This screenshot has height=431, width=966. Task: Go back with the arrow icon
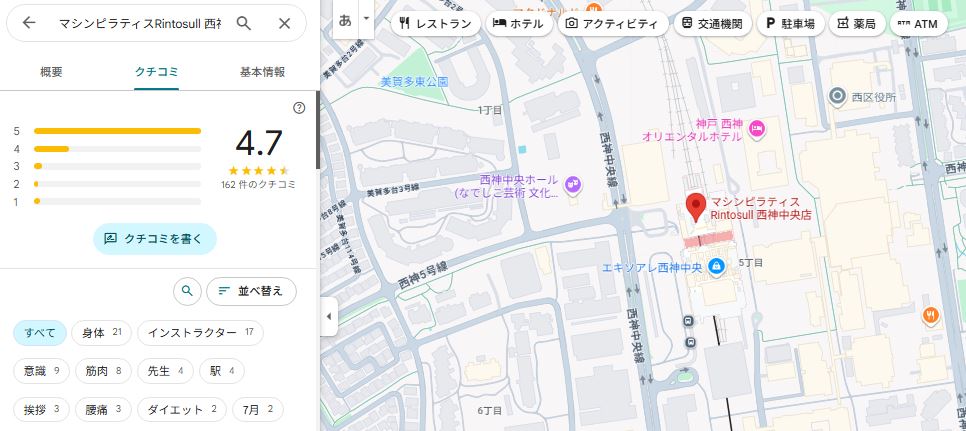(29, 23)
